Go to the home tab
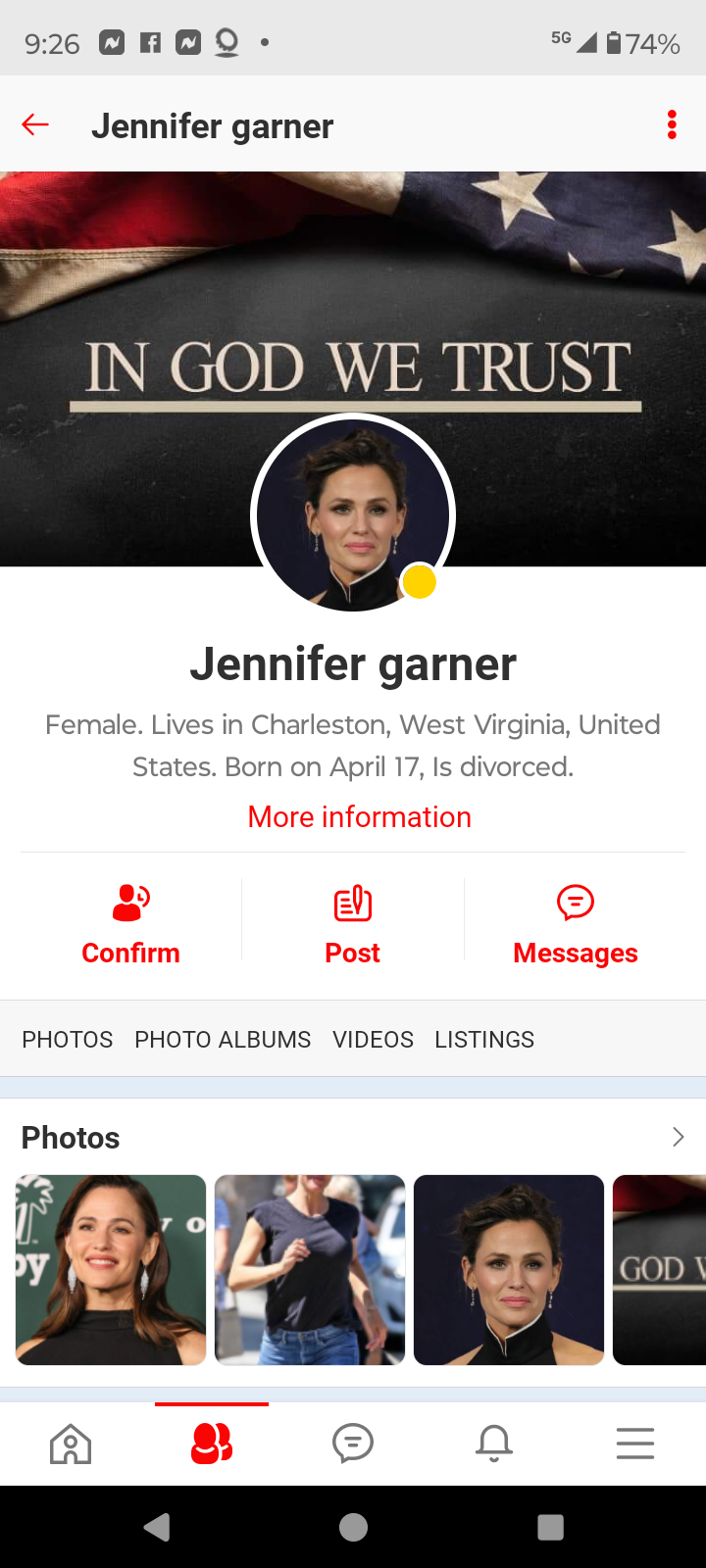 [71, 1443]
